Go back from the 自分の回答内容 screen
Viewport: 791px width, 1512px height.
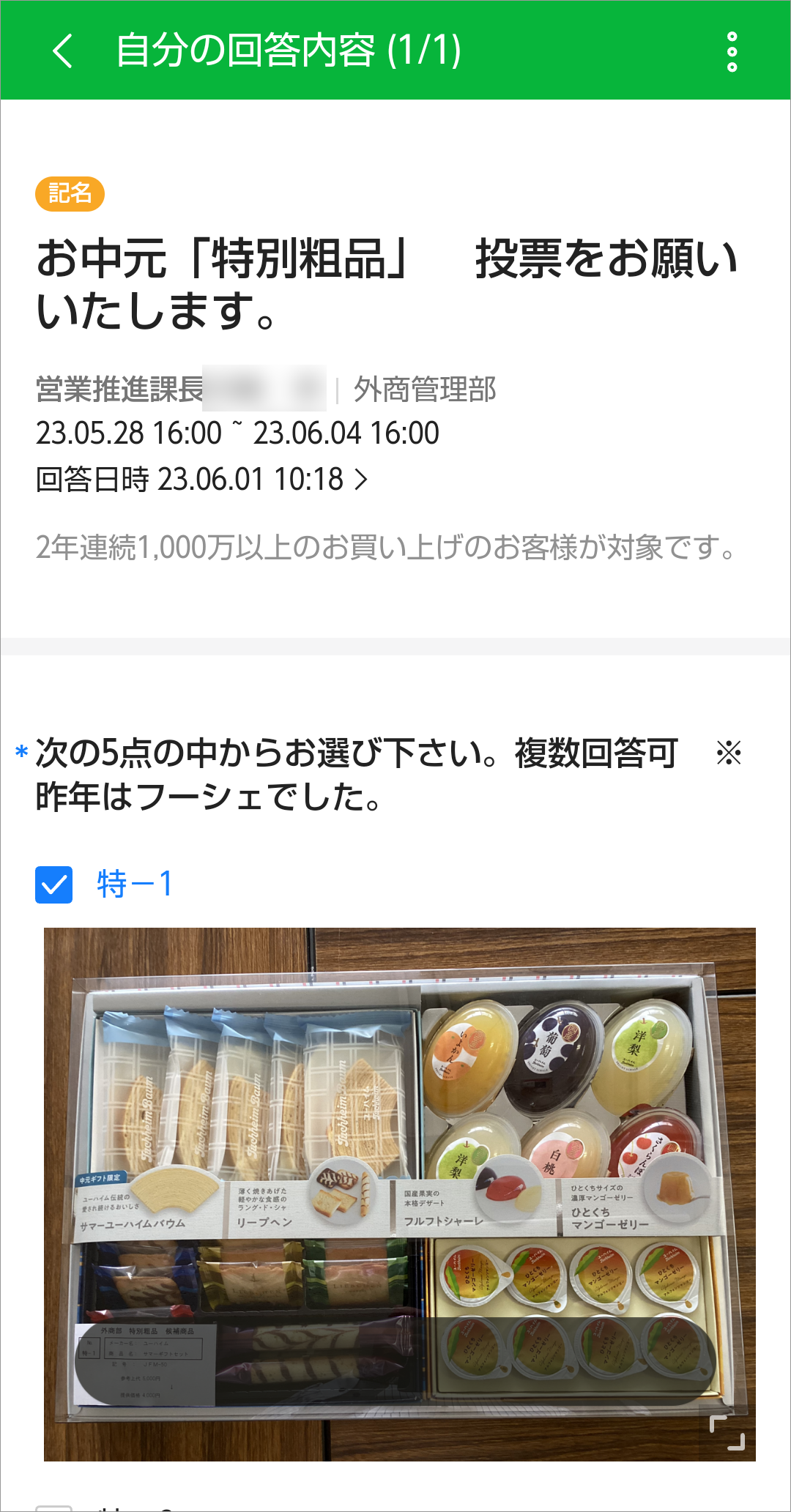click(x=63, y=51)
